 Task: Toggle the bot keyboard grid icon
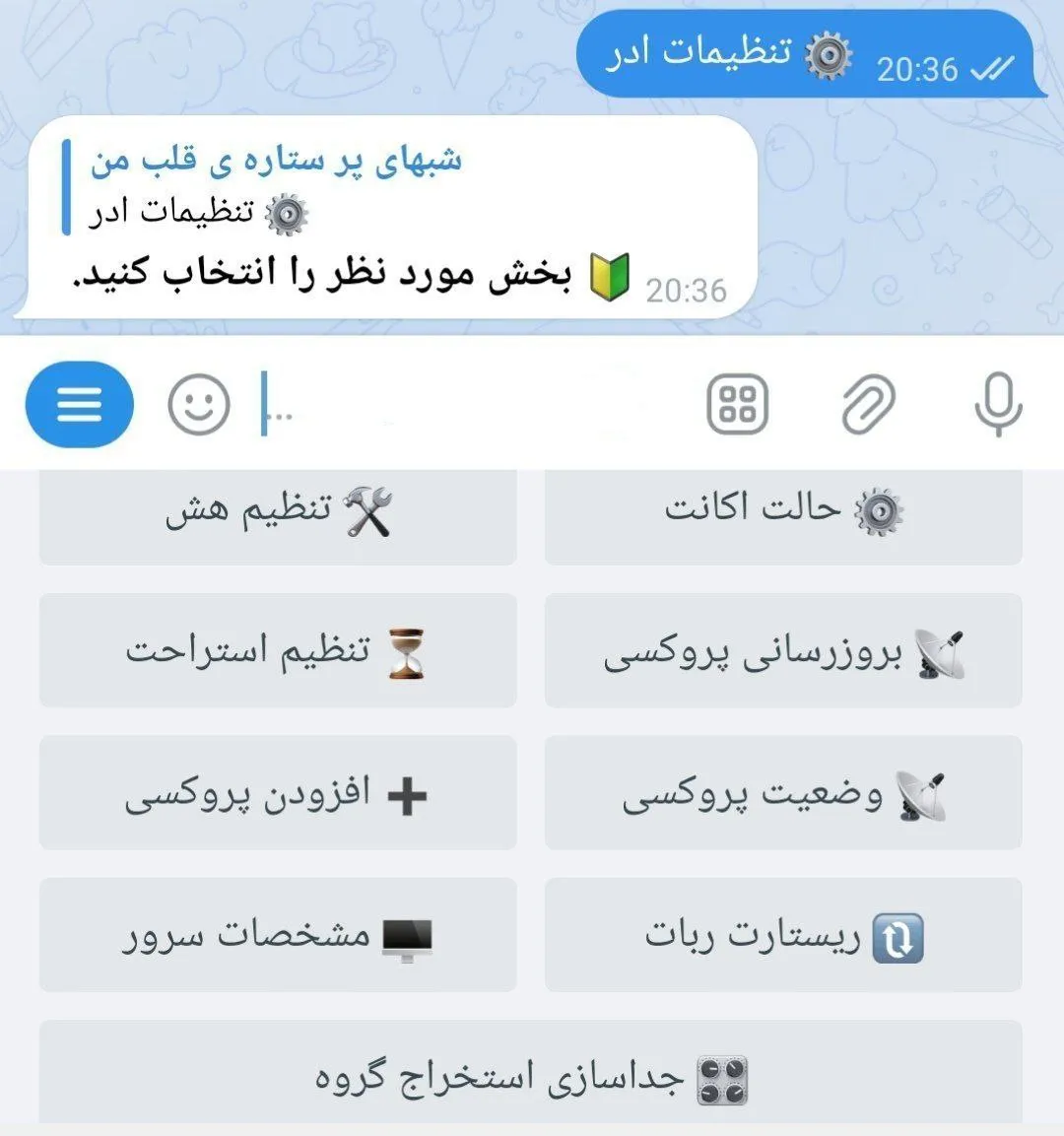737,404
